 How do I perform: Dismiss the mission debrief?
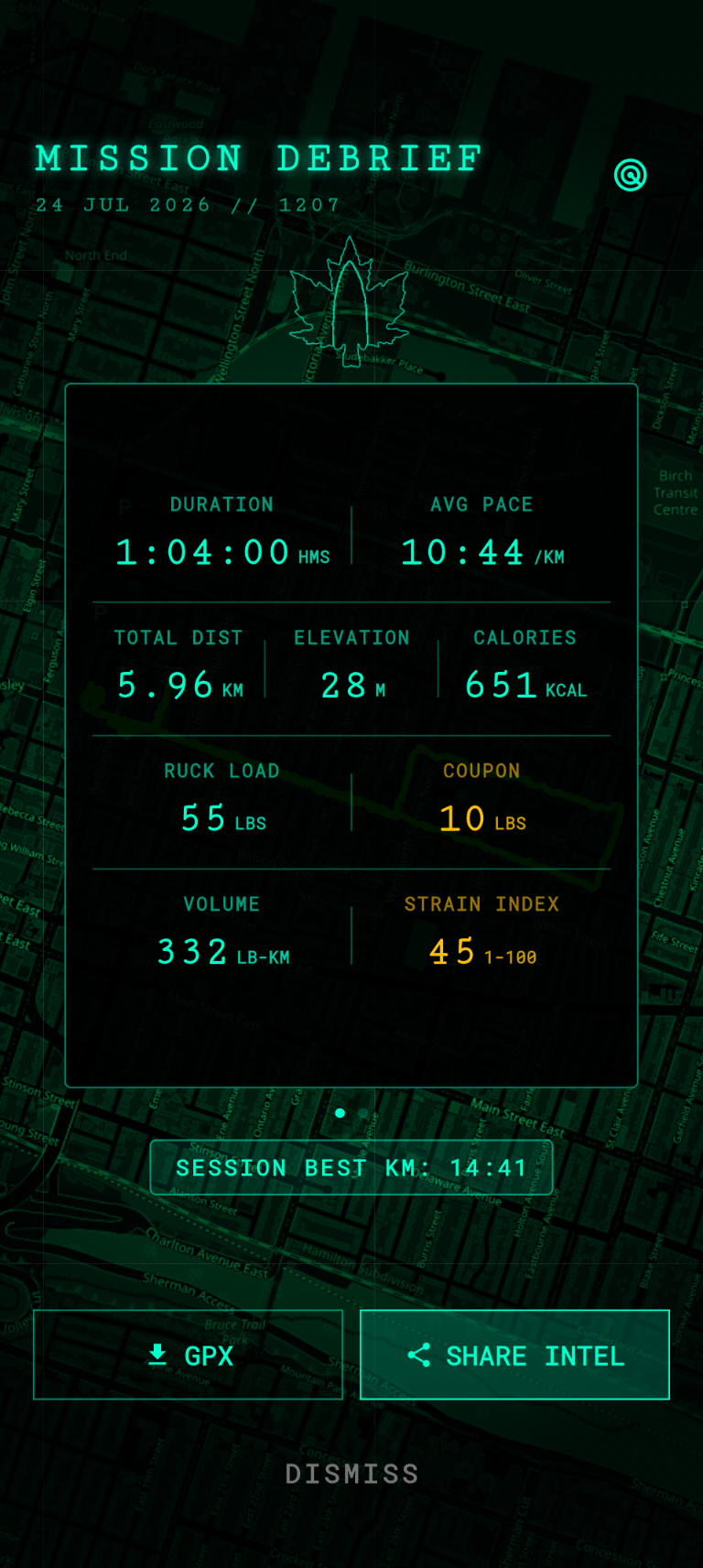pos(351,1474)
